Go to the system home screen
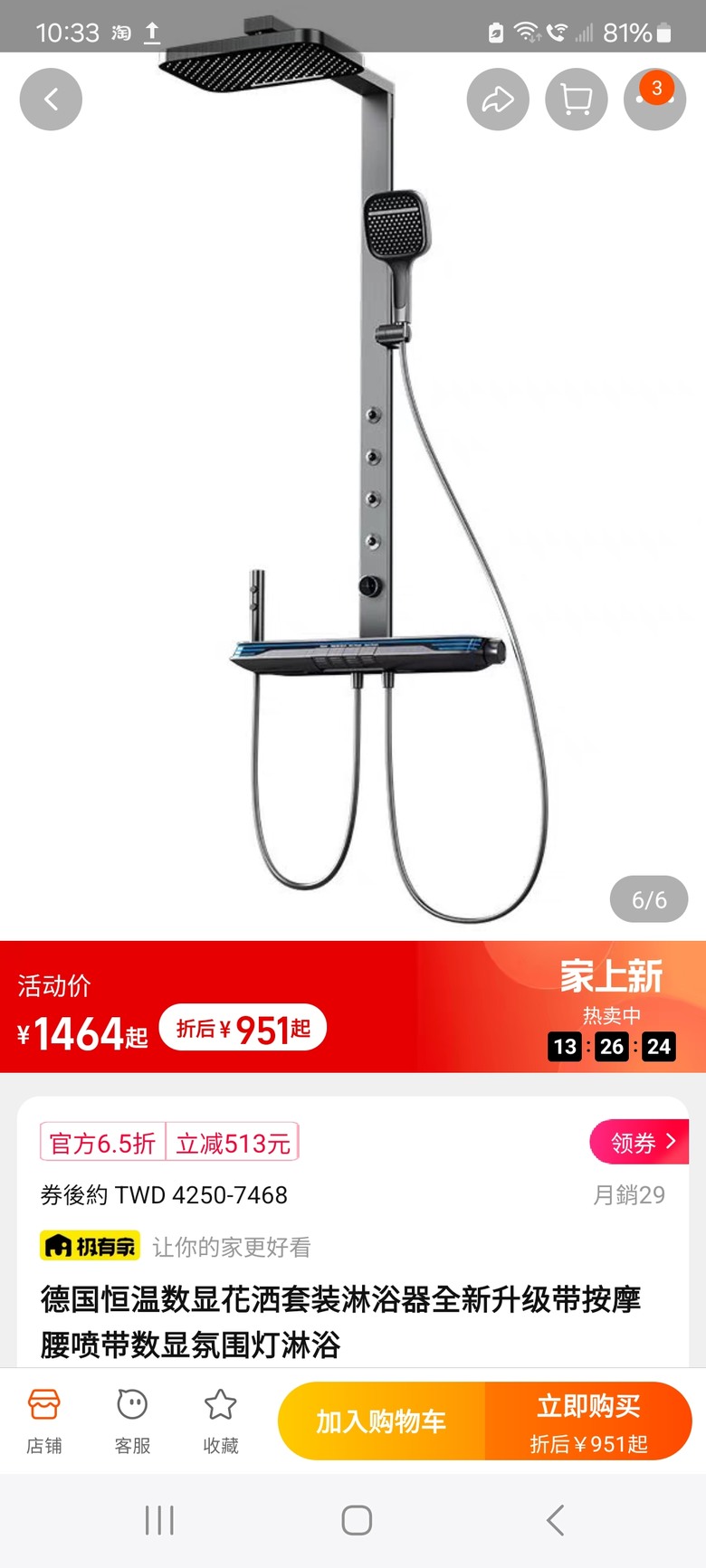 357,1520
